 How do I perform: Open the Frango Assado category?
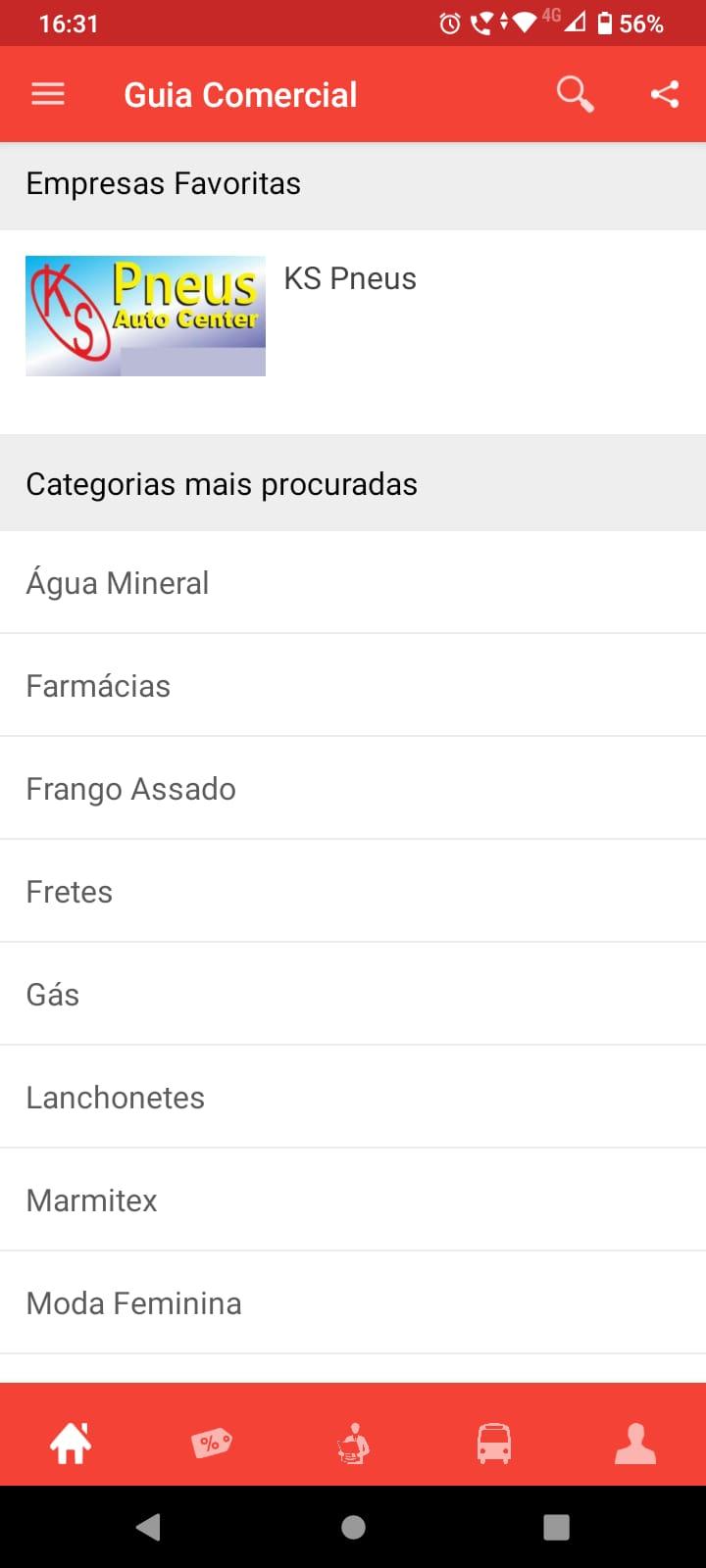click(353, 788)
